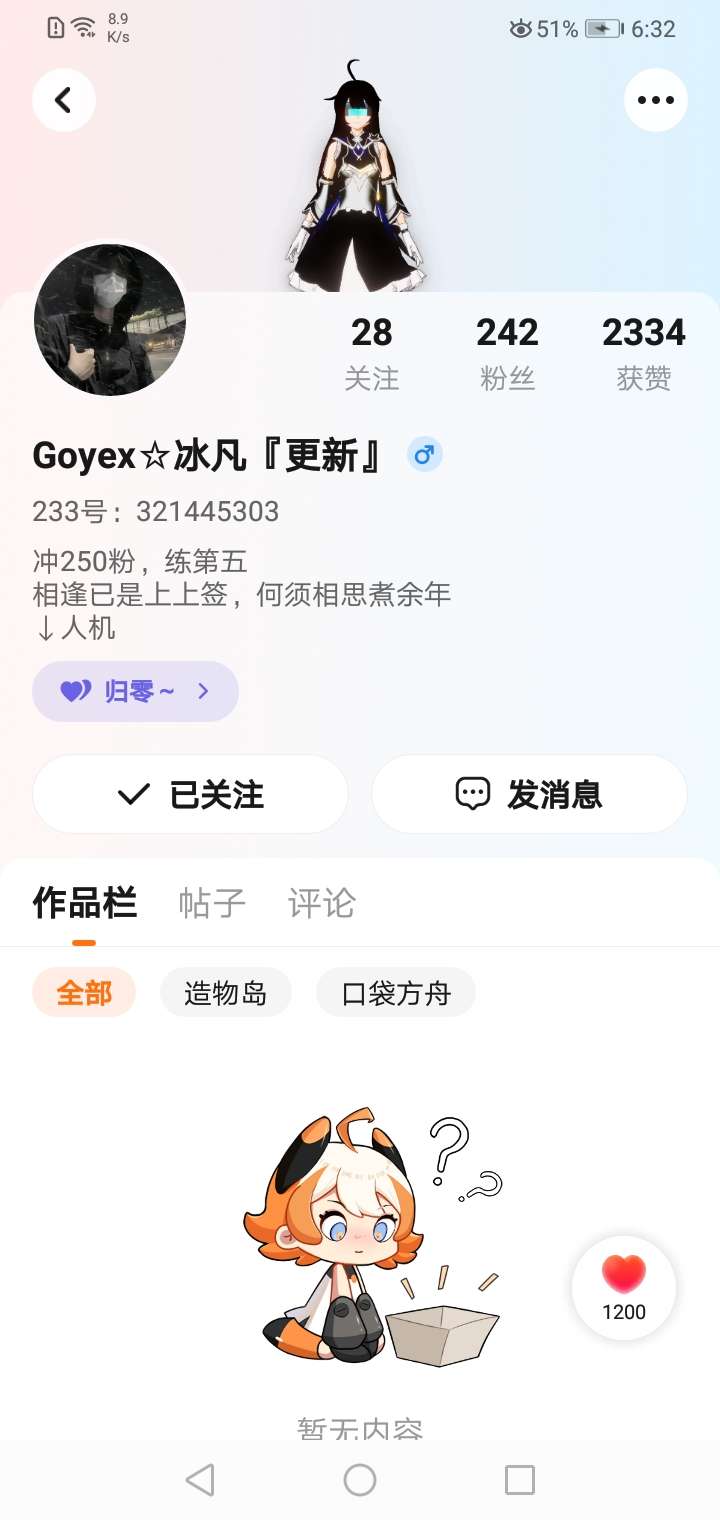The height and width of the screenshot is (1520, 720).
Task: Open the recent apps overview
Action: coord(520,1480)
